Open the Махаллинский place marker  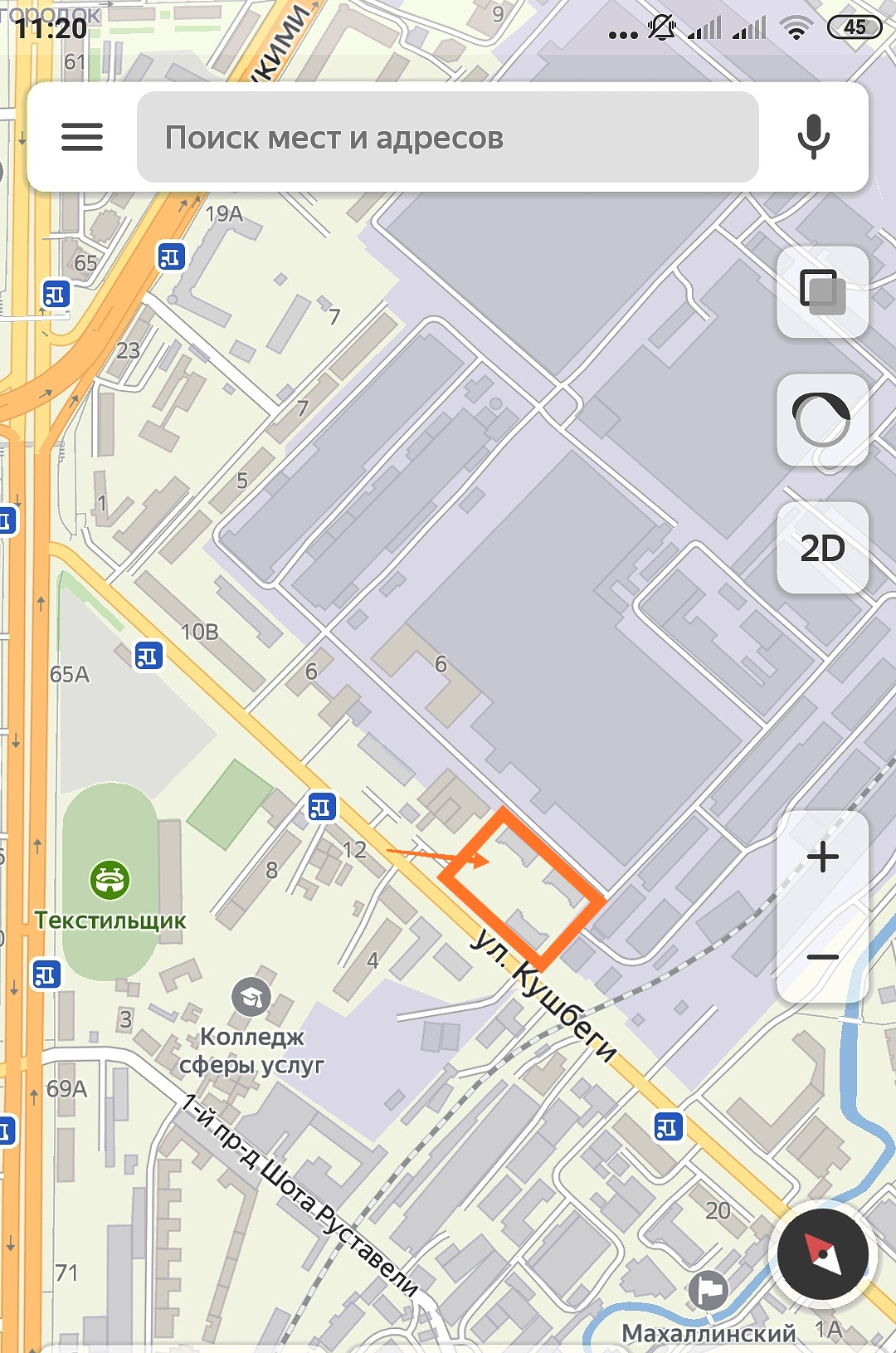click(x=709, y=1290)
